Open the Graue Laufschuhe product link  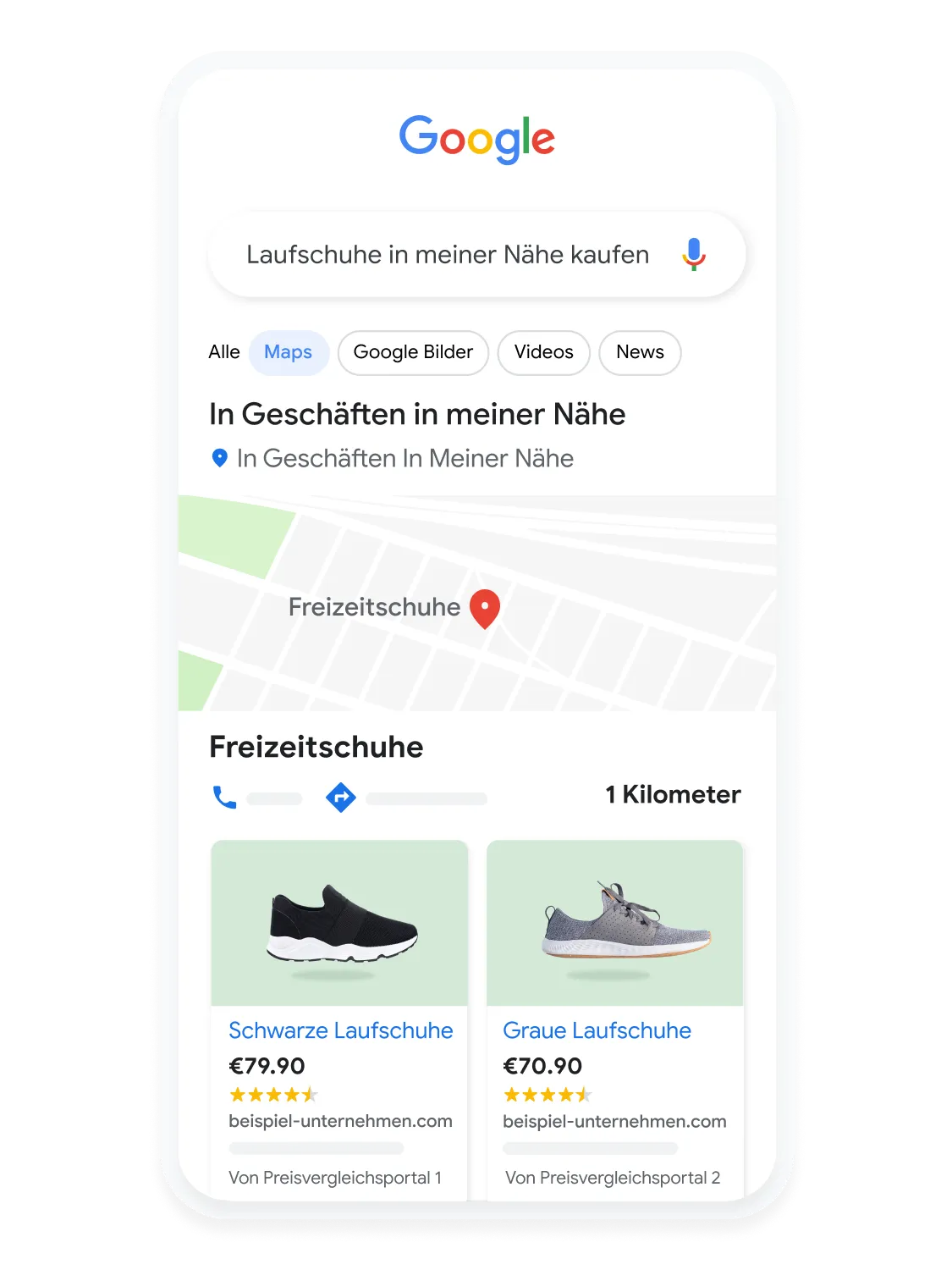[x=597, y=1030]
